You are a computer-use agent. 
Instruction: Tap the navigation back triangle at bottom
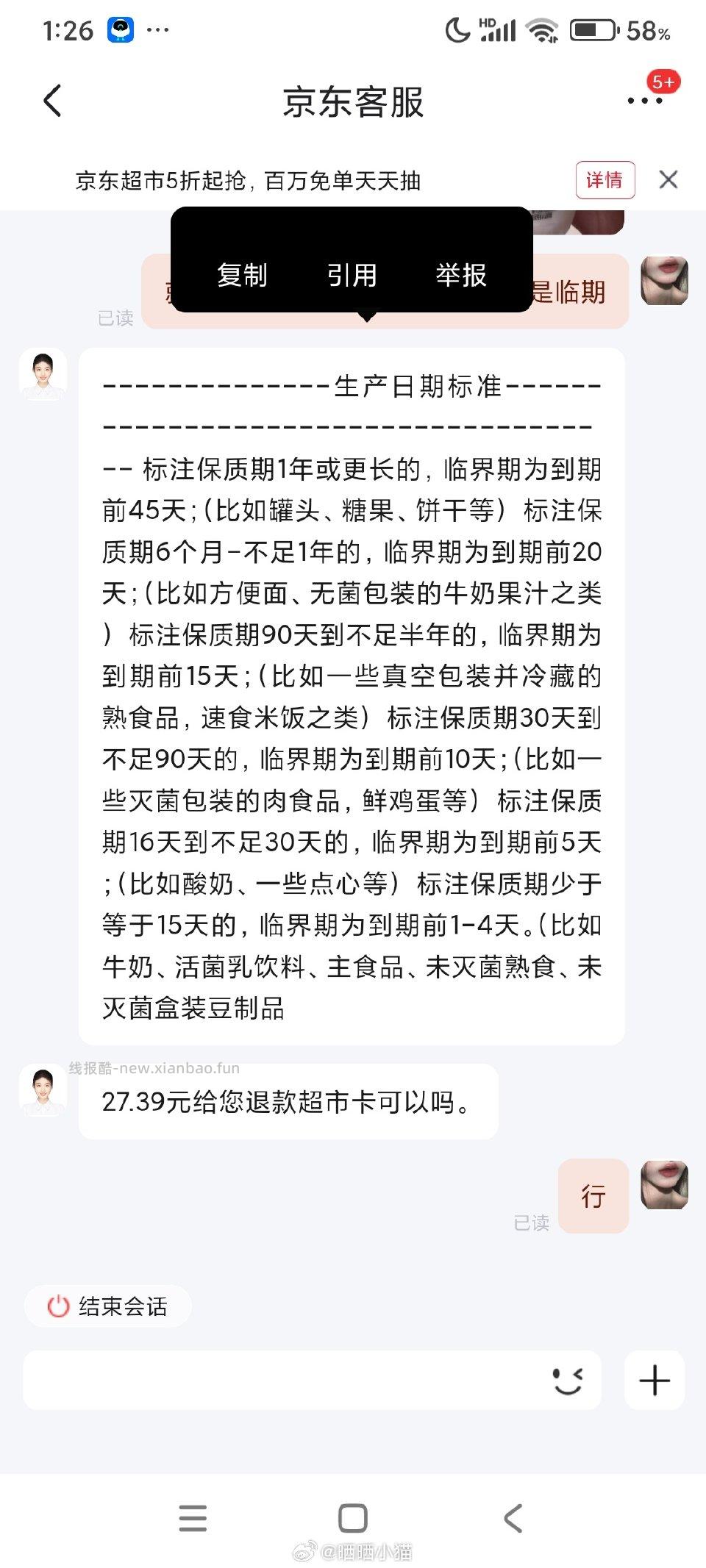click(x=513, y=1517)
